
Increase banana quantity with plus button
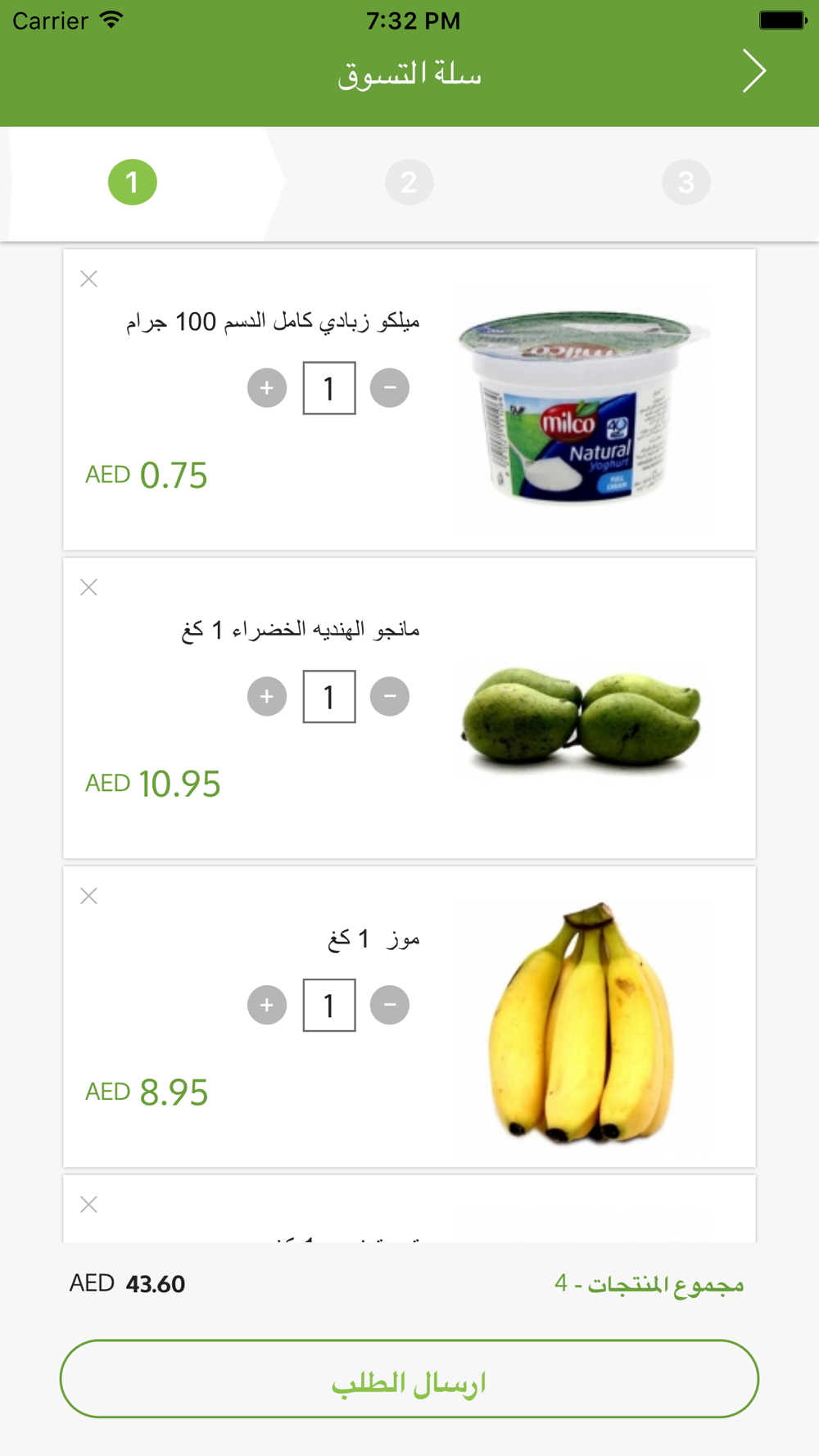tap(267, 1006)
